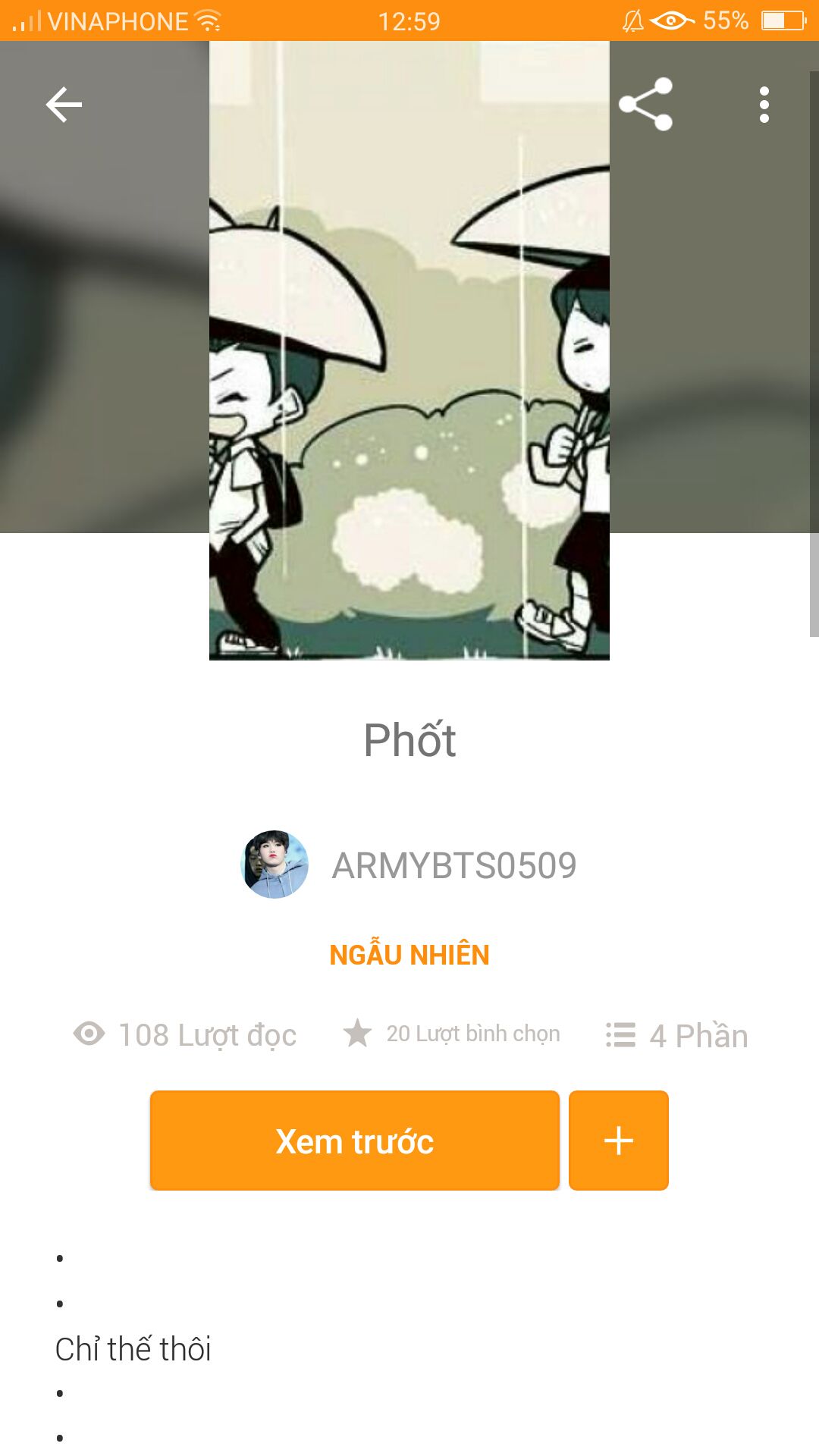Share the story Phốt
Screen dimensions: 819x1456
pyautogui.click(x=645, y=105)
